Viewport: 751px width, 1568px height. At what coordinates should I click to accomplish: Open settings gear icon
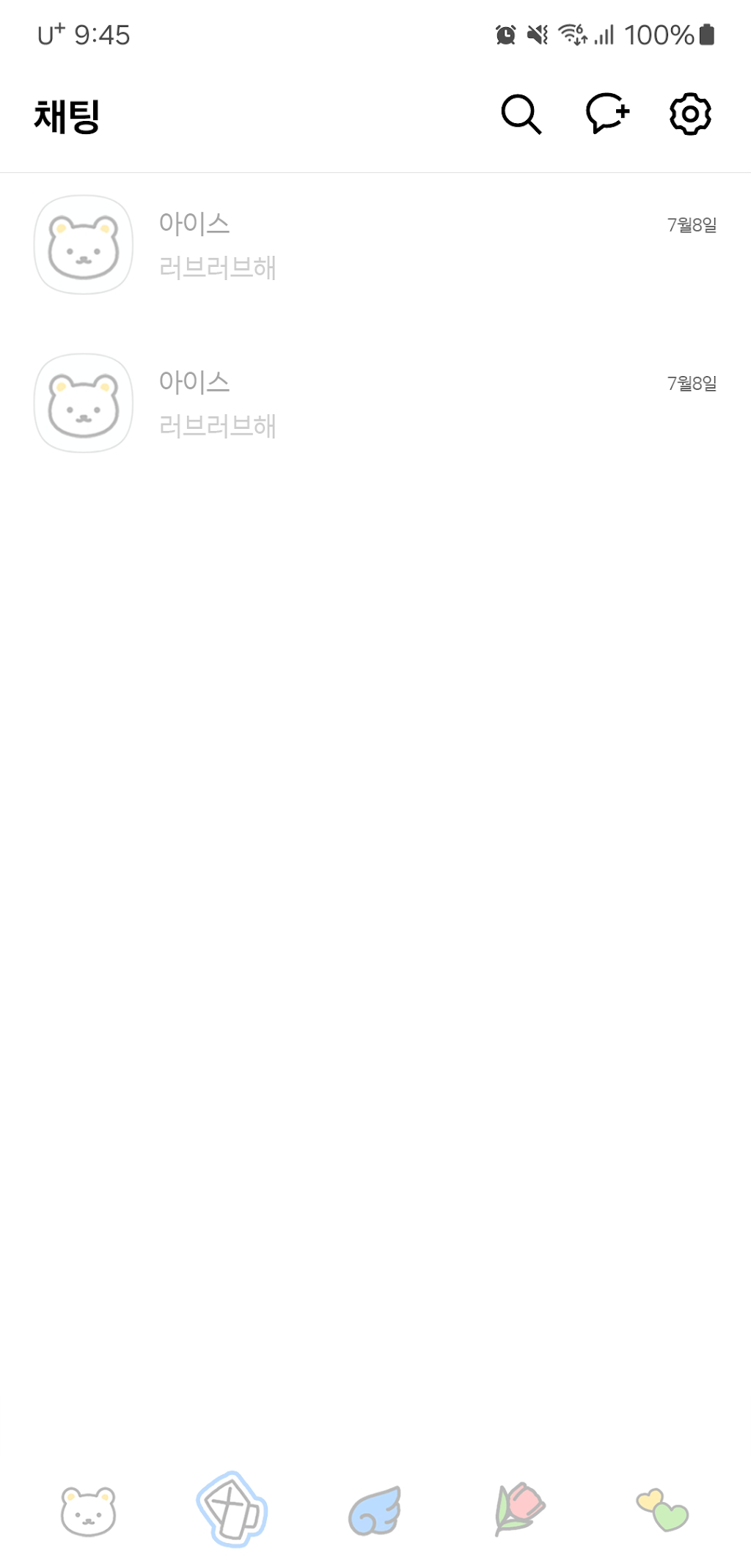pyautogui.click(x=690, y=114)
